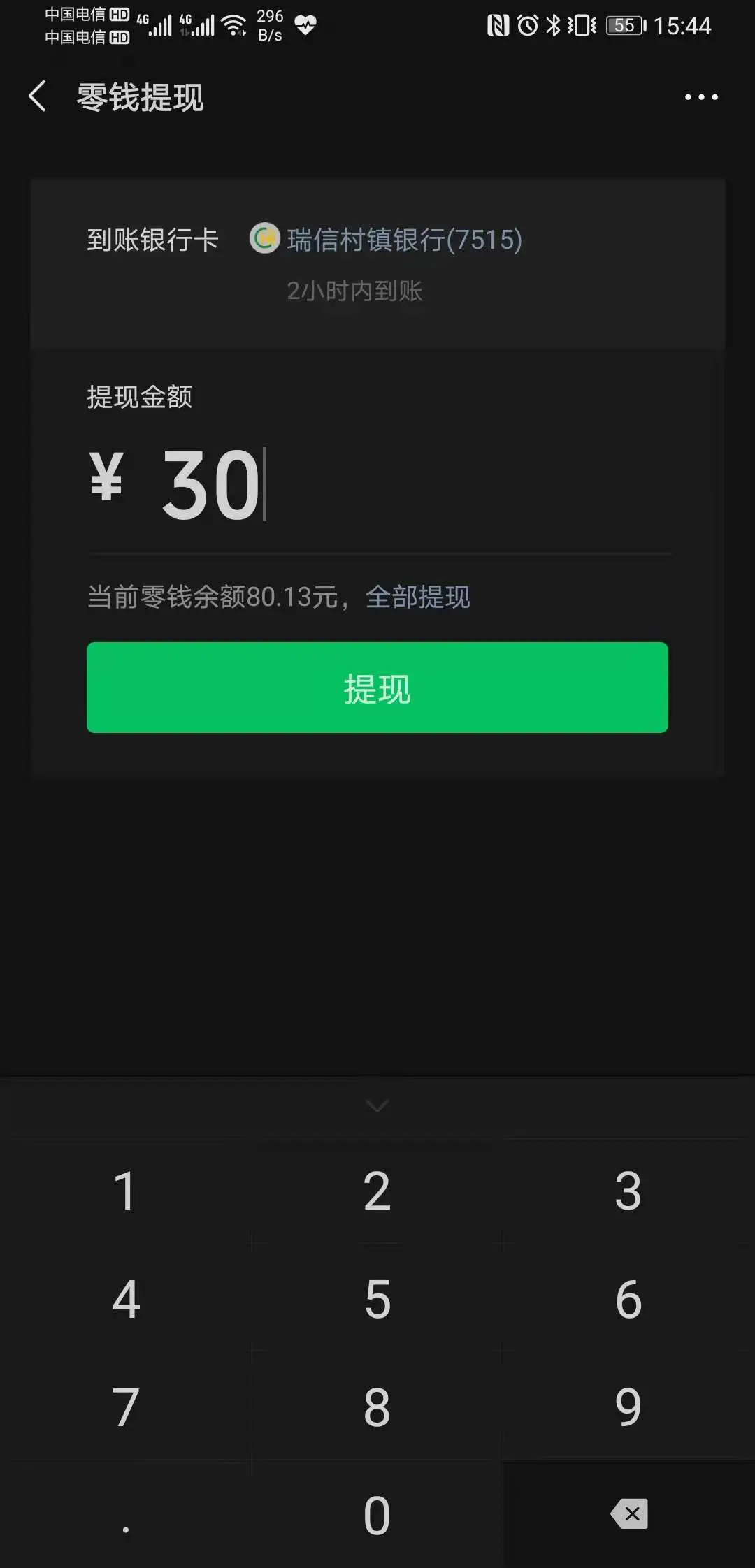The height and width of the screenshot is (1568, 755).
Task: Select 全部提现 to withdraw full balance
Action: (417, 597)
